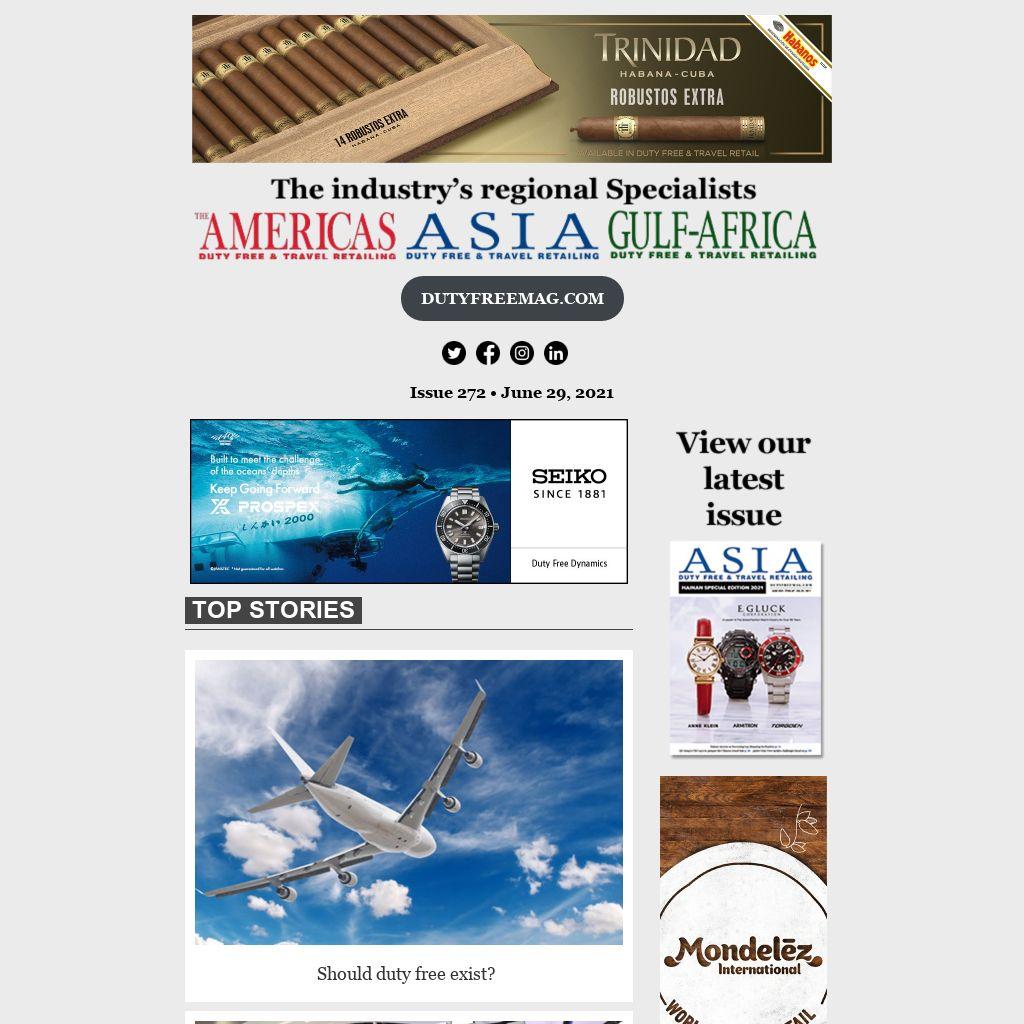Open the Facebook icon

(x=488, y=353)
